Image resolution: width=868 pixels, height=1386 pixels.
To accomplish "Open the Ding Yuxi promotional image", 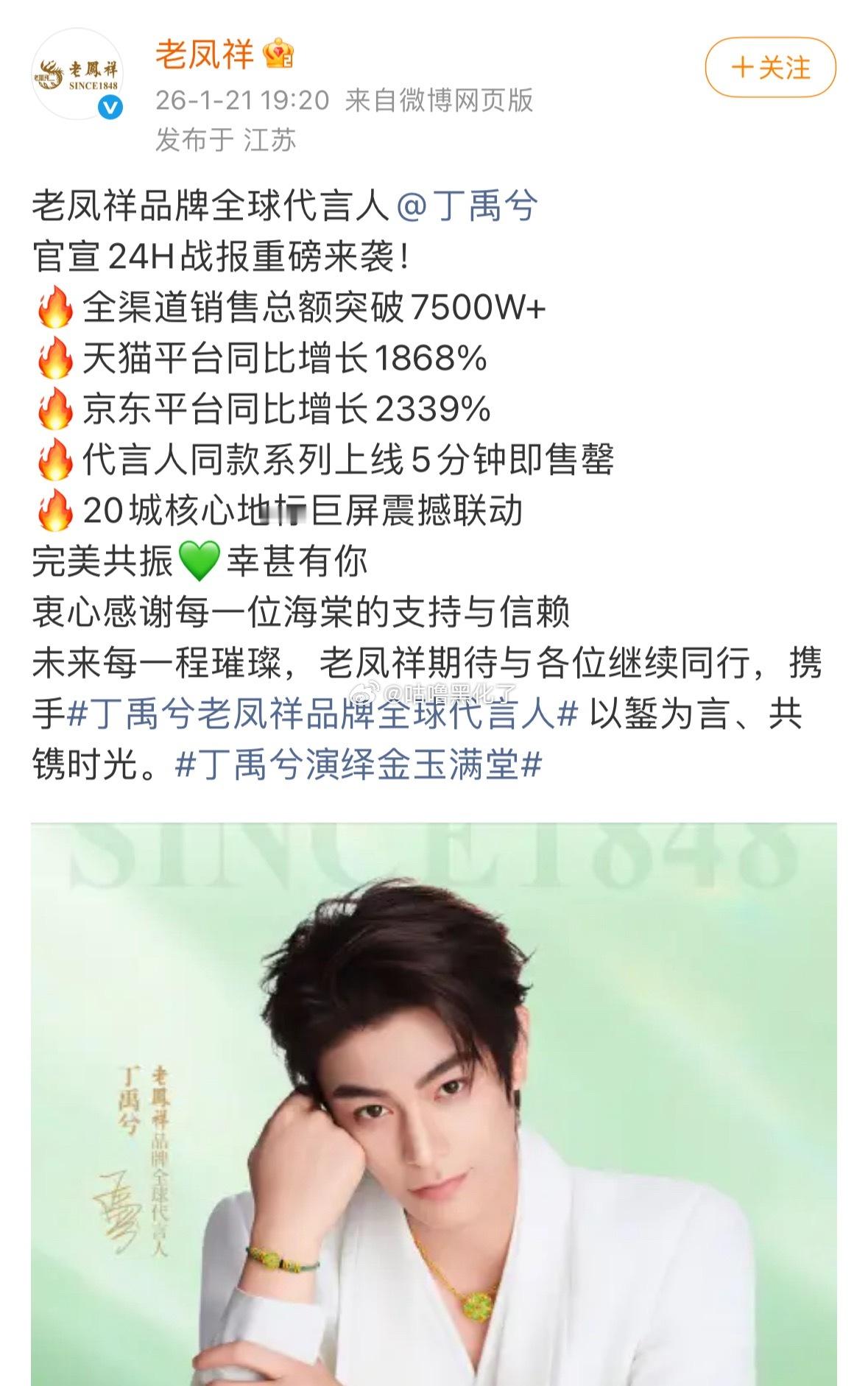I will tap(434, 1105).
